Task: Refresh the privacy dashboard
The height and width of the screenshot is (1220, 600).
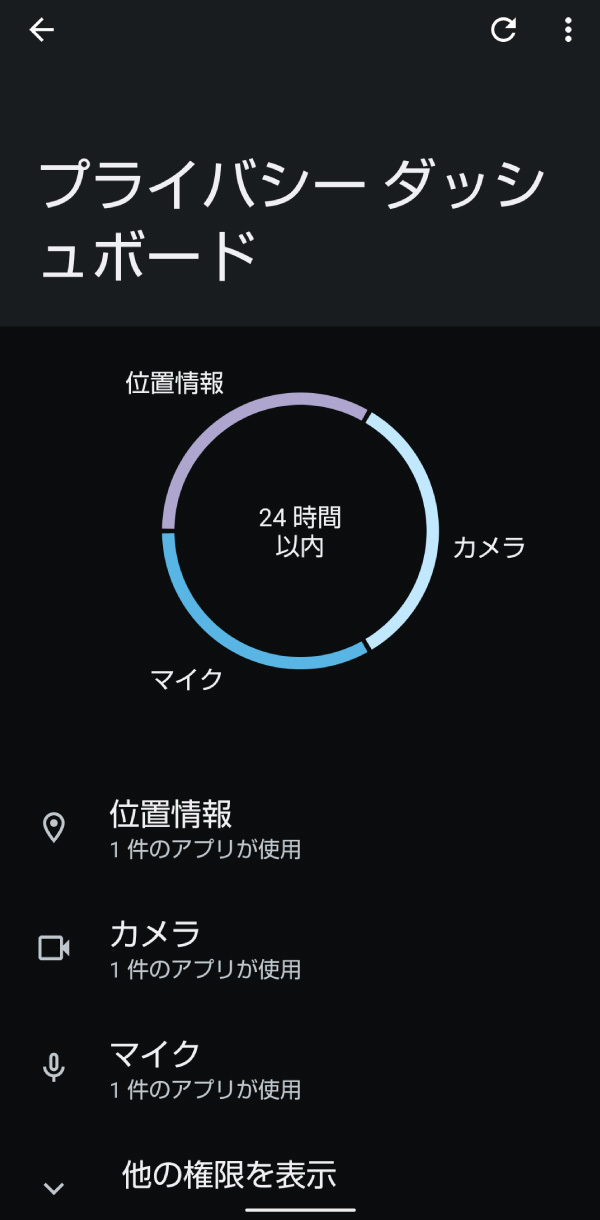Action: pyautogui.click(x=503, y=30)
